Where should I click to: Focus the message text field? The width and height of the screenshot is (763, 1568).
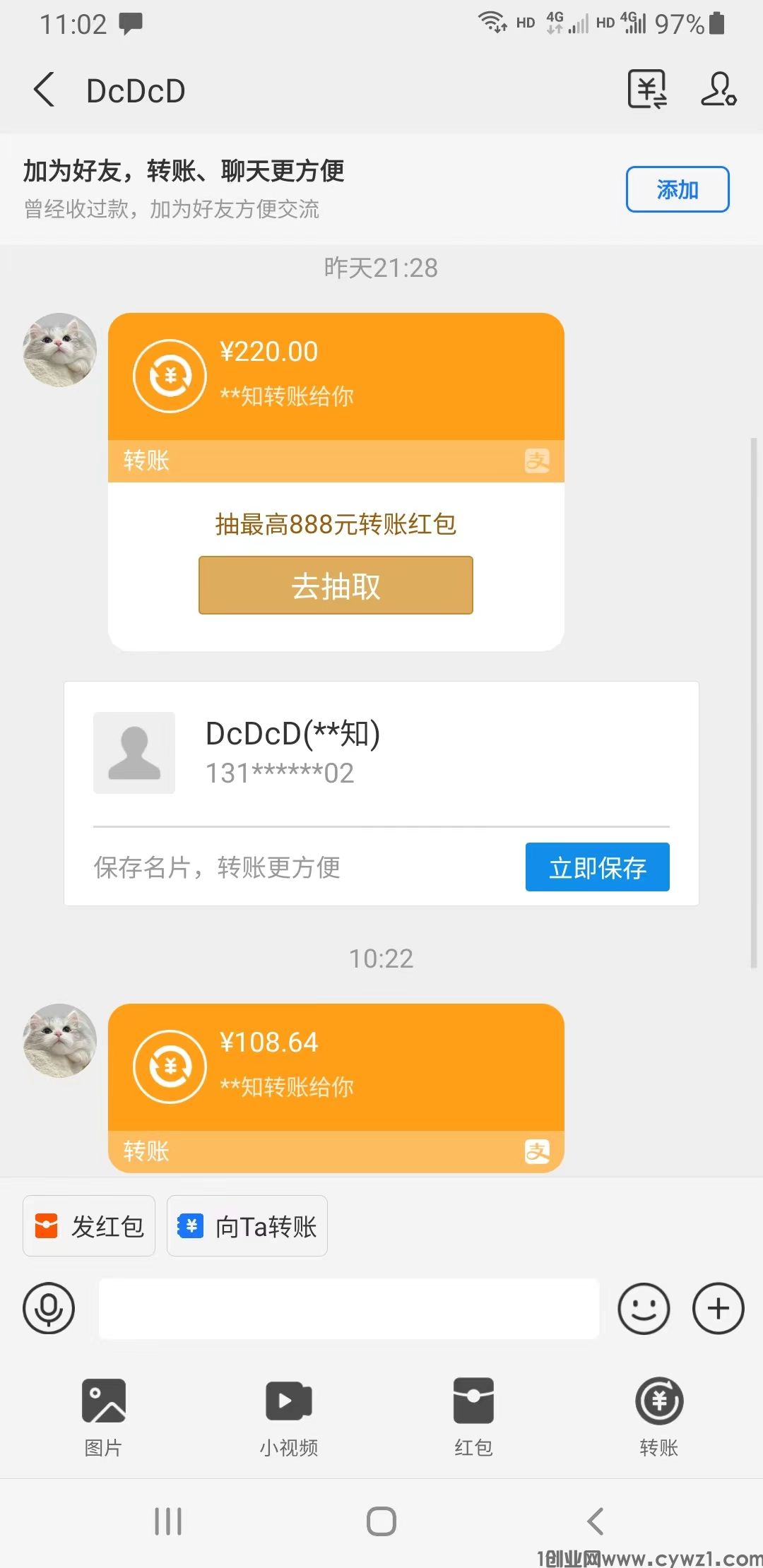pyautogui.click(x=348, y=1308)
